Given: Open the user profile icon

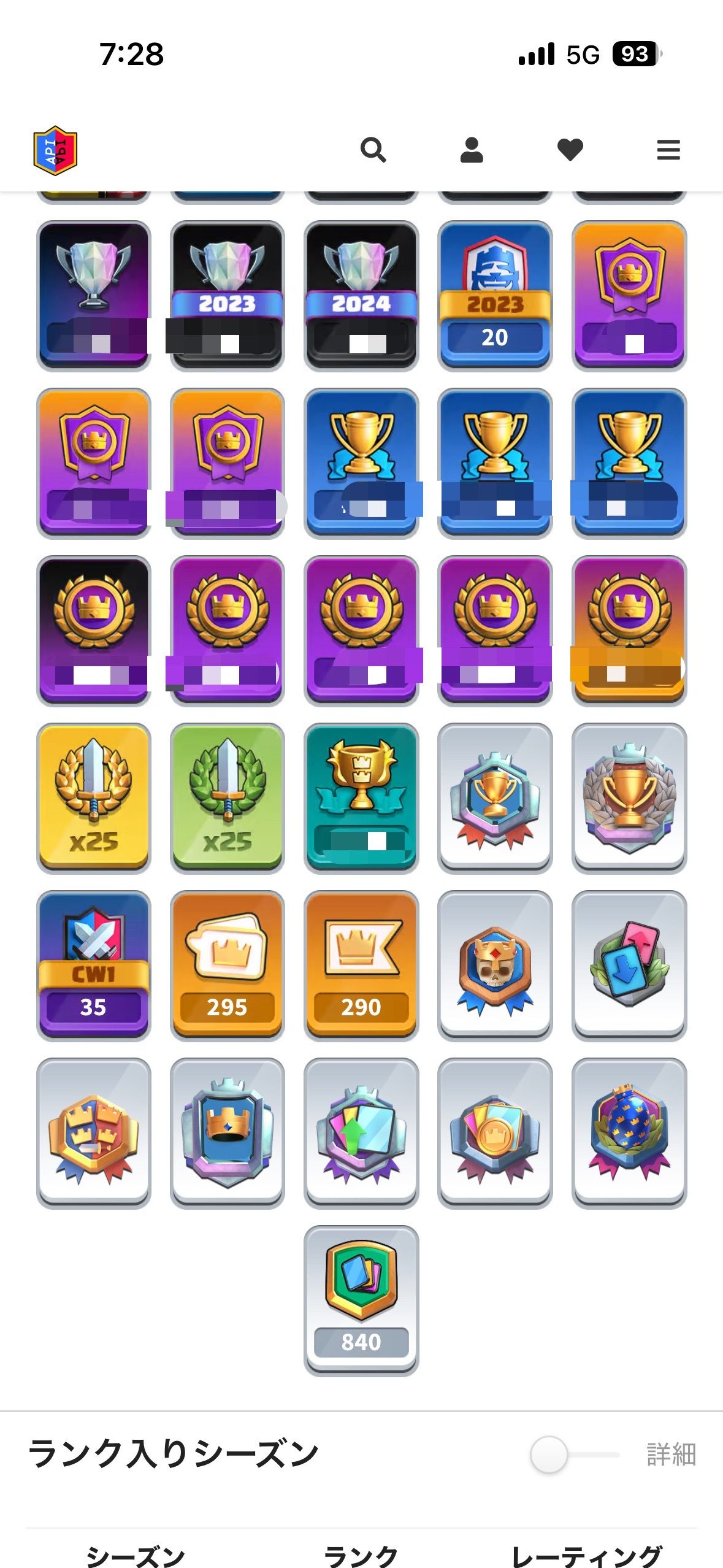Looking at the screenshot, I should (472, 150).
